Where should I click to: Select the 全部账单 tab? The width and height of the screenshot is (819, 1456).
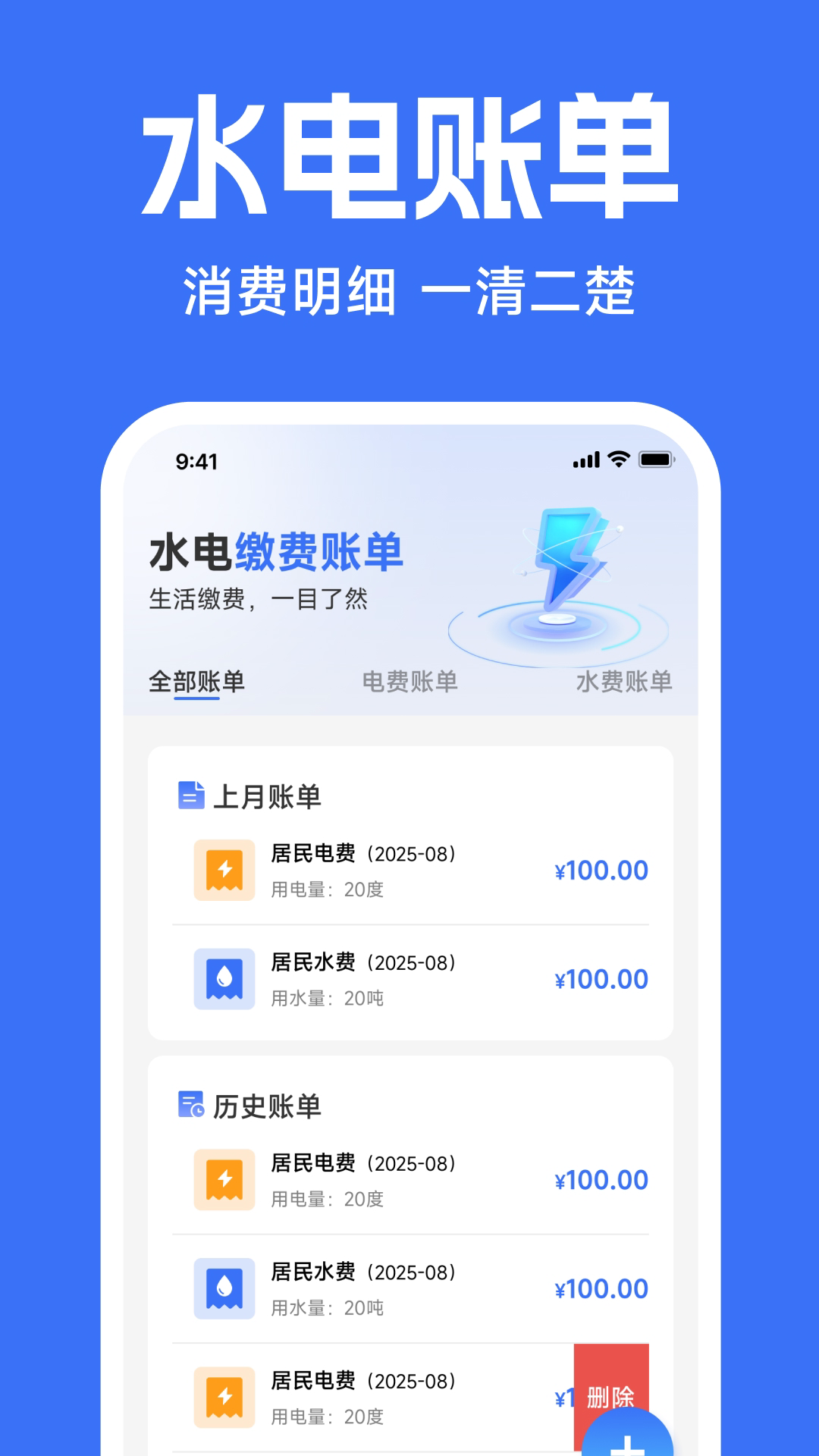point(196,682)
